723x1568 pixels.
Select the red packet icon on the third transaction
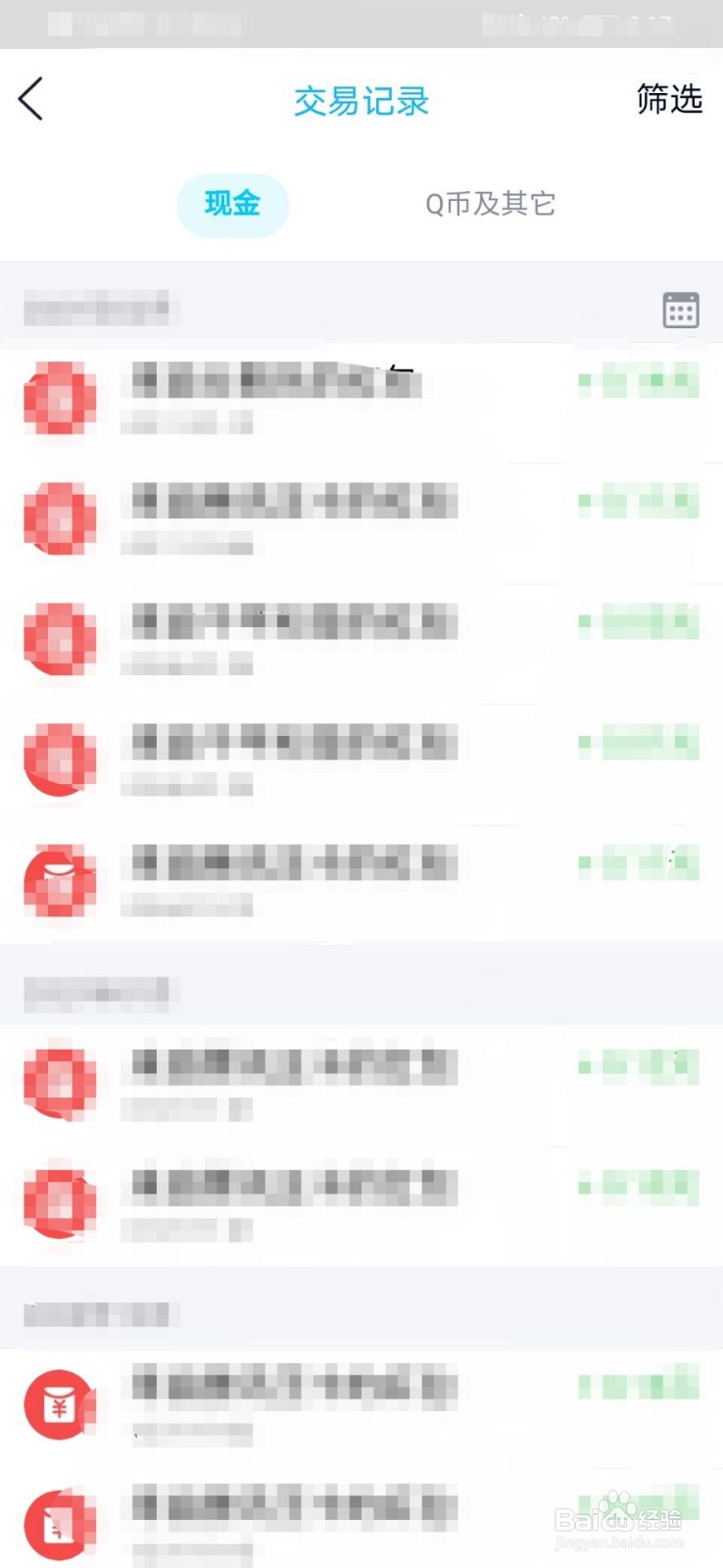(59, 639)
